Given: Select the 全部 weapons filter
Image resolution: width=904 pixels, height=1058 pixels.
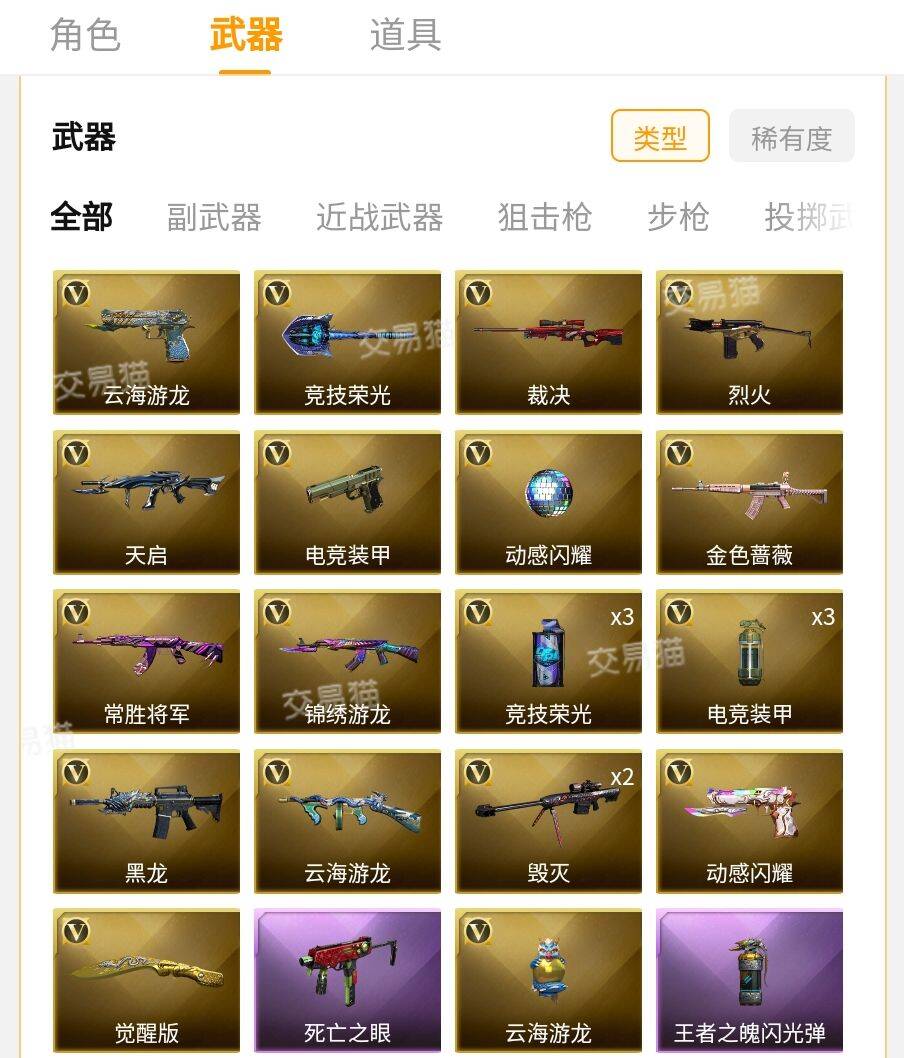Looking at the screenshot, I should [82, 217].
